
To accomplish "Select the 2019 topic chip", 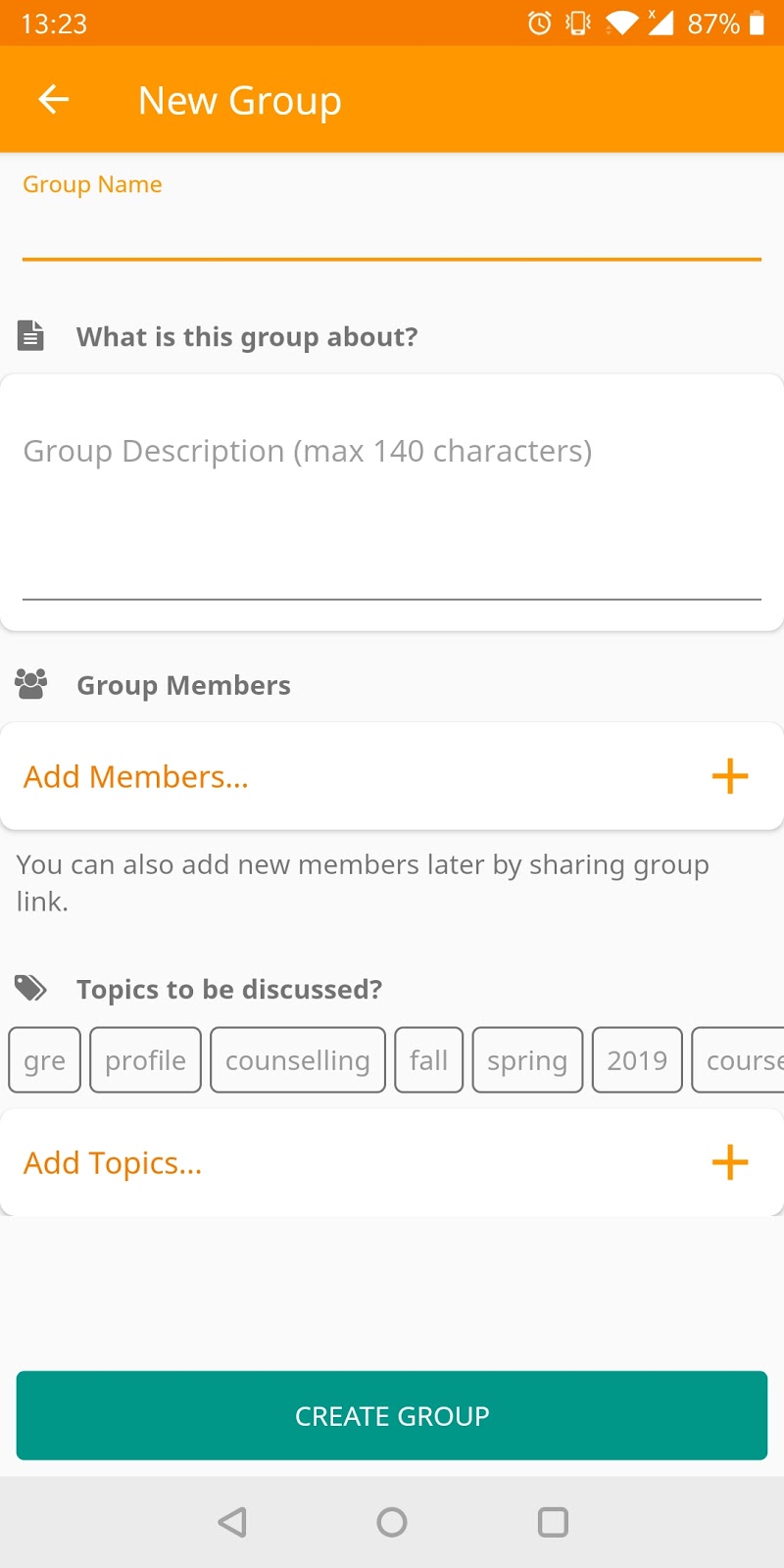I will tap(637, 1059).
